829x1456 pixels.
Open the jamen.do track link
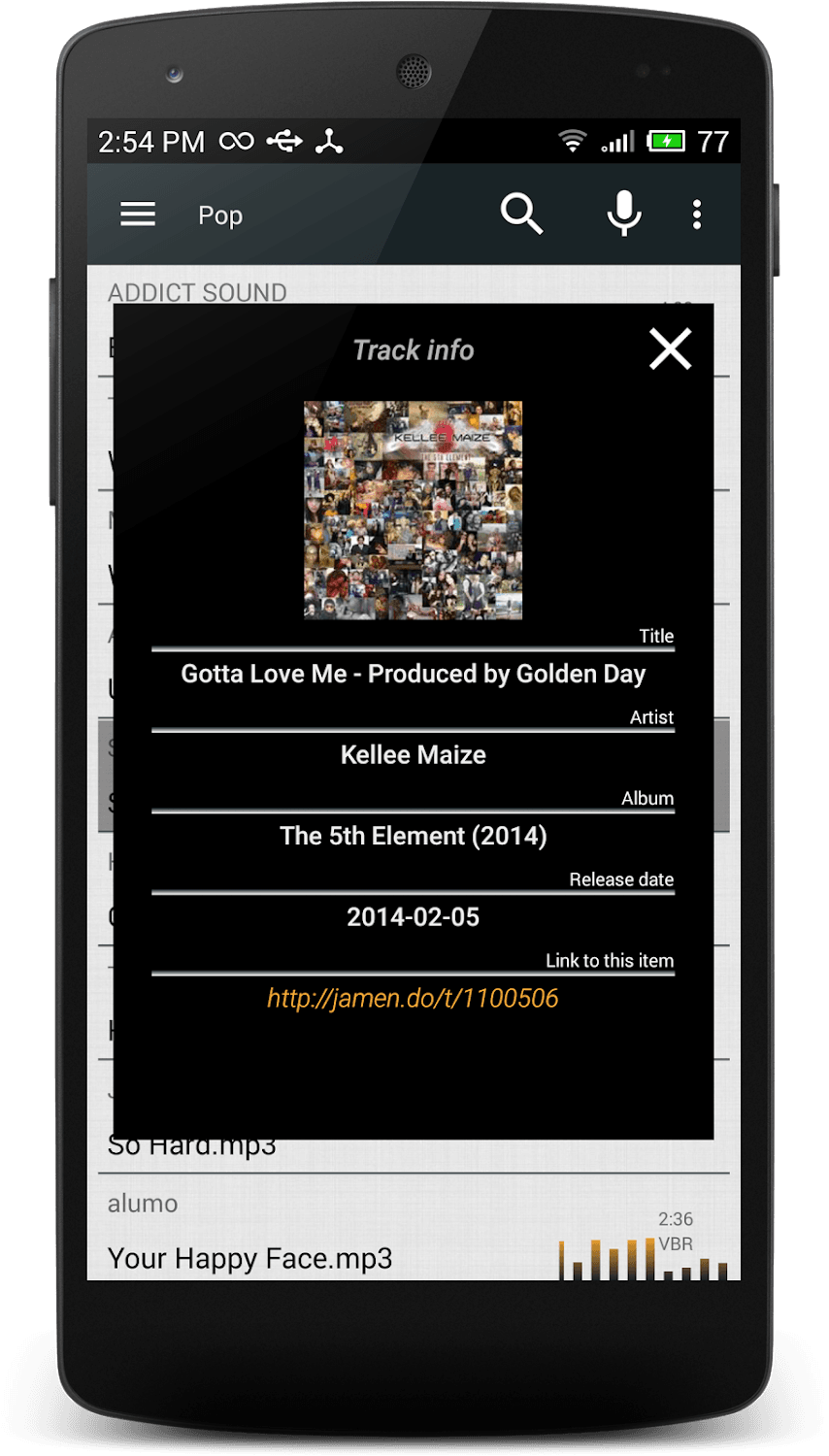coord(413,998)
